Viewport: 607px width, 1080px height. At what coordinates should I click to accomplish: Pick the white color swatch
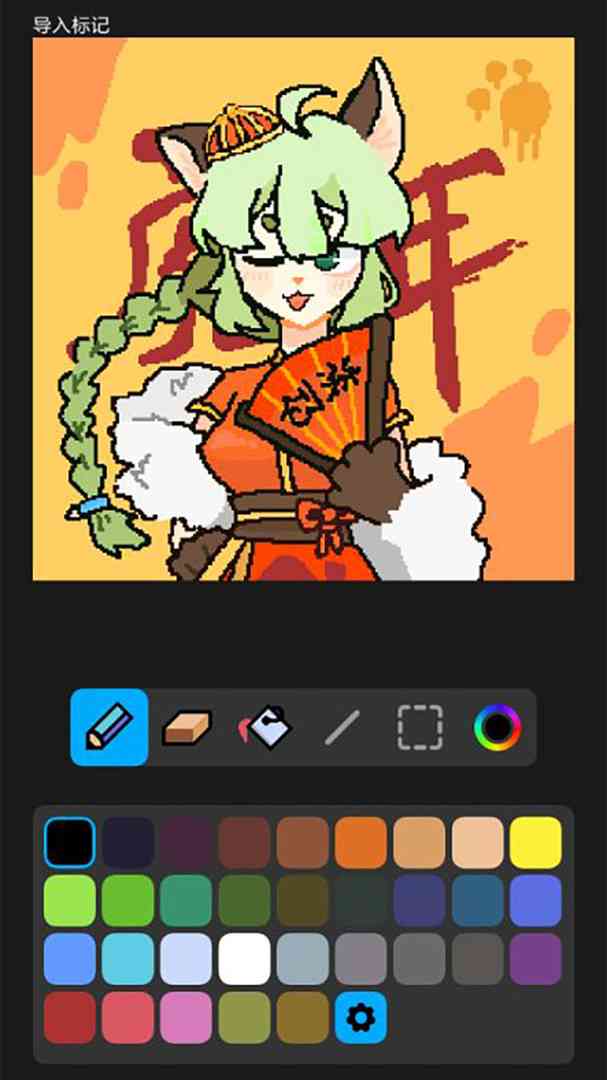tap(244, 959)
